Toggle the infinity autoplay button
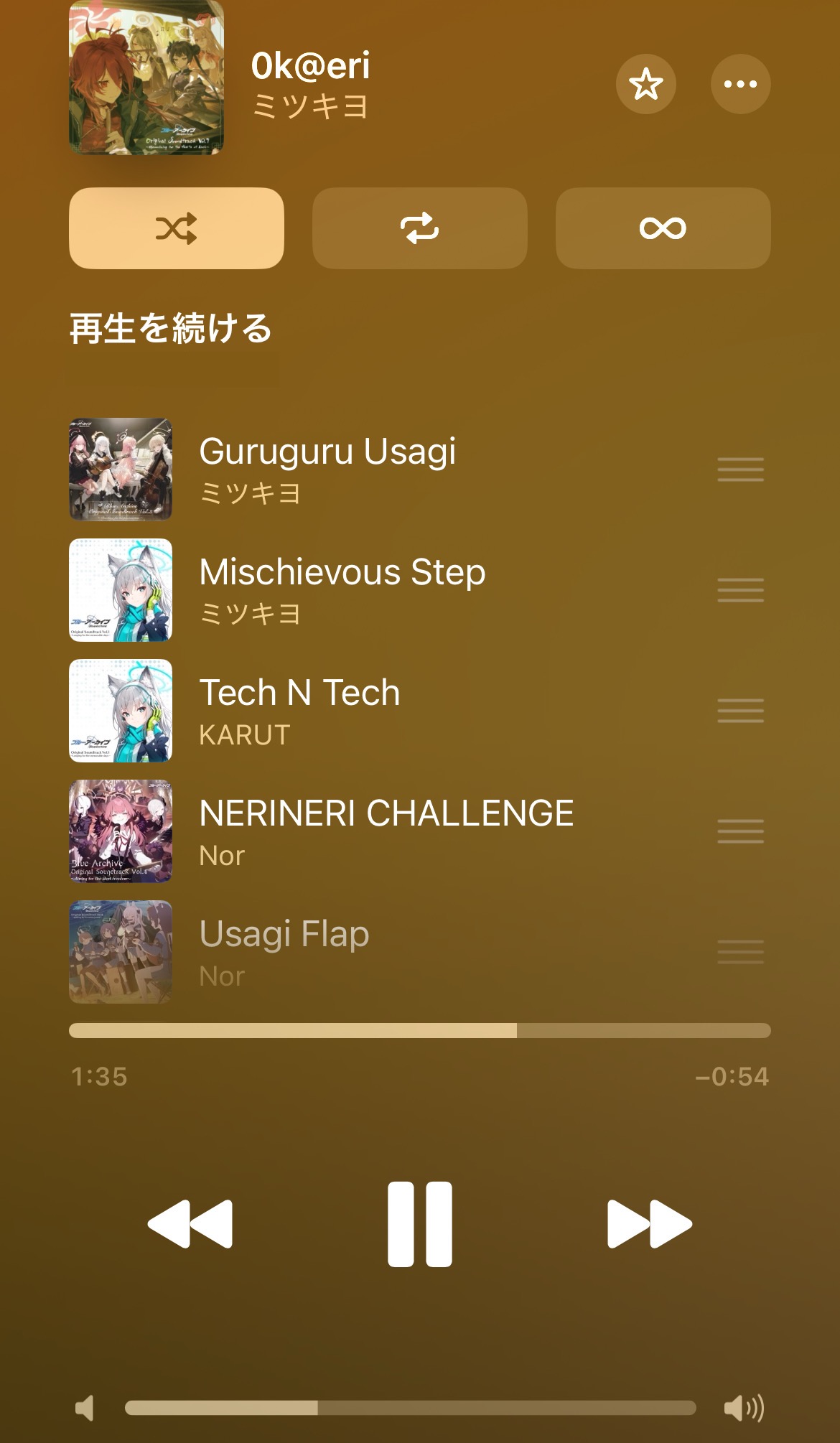840x1443 pixels. [x=663, y=228]
